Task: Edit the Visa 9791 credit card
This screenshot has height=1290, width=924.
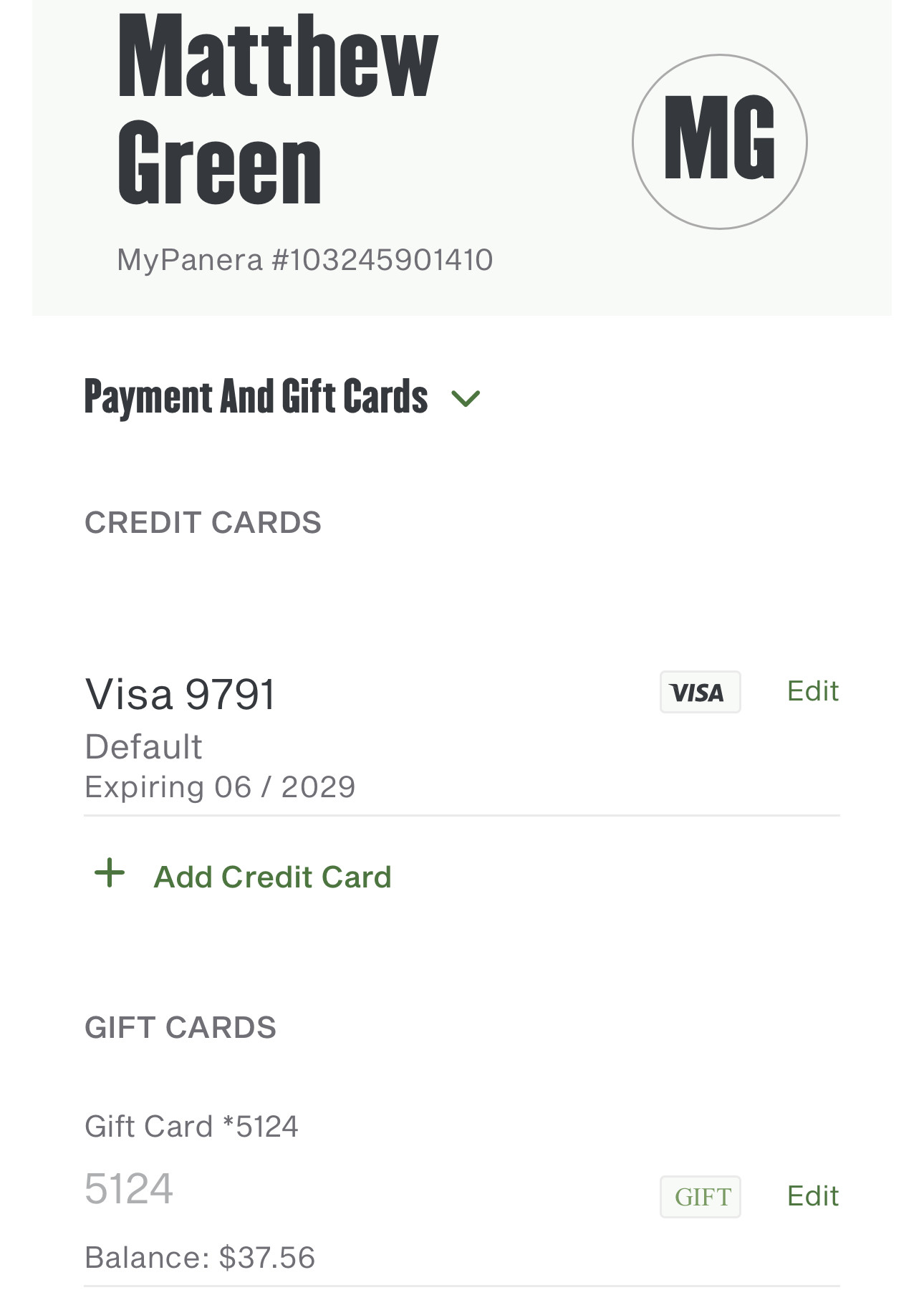Action: [812, 691]
